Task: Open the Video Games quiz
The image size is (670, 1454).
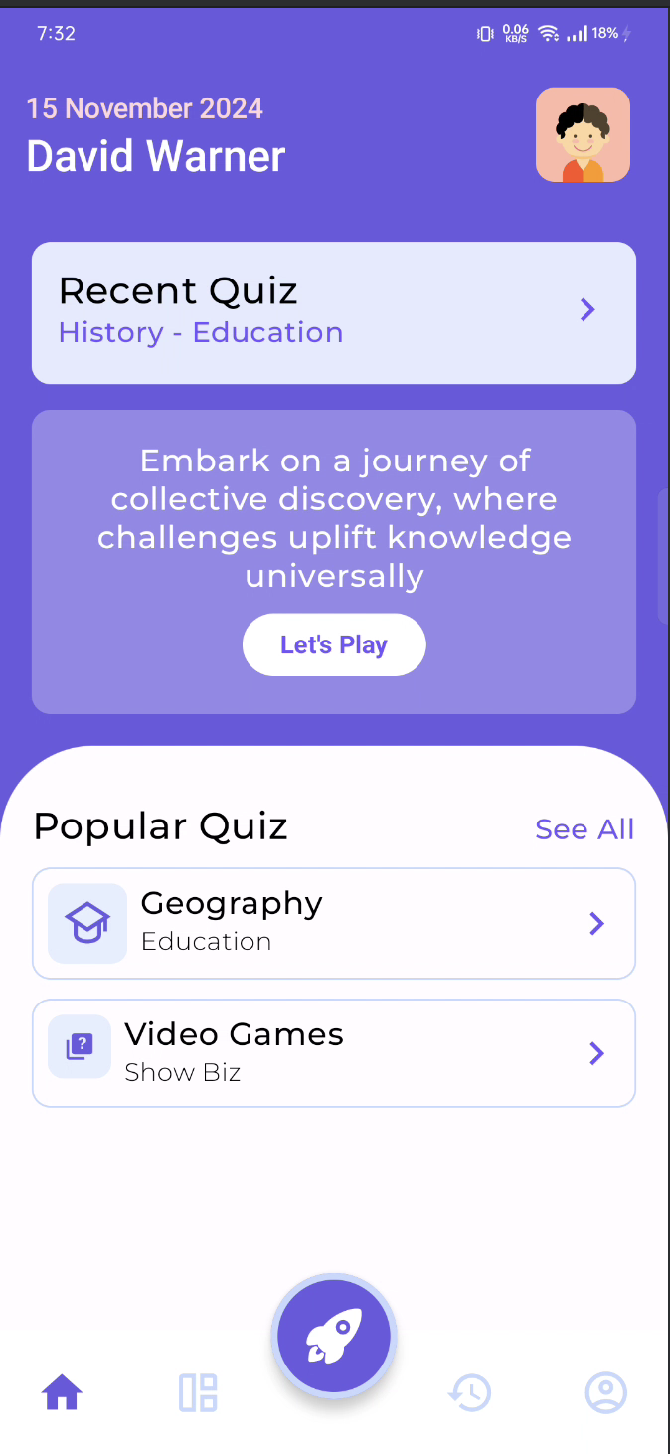Action: pyautogui.click(x=334, y=1053)
